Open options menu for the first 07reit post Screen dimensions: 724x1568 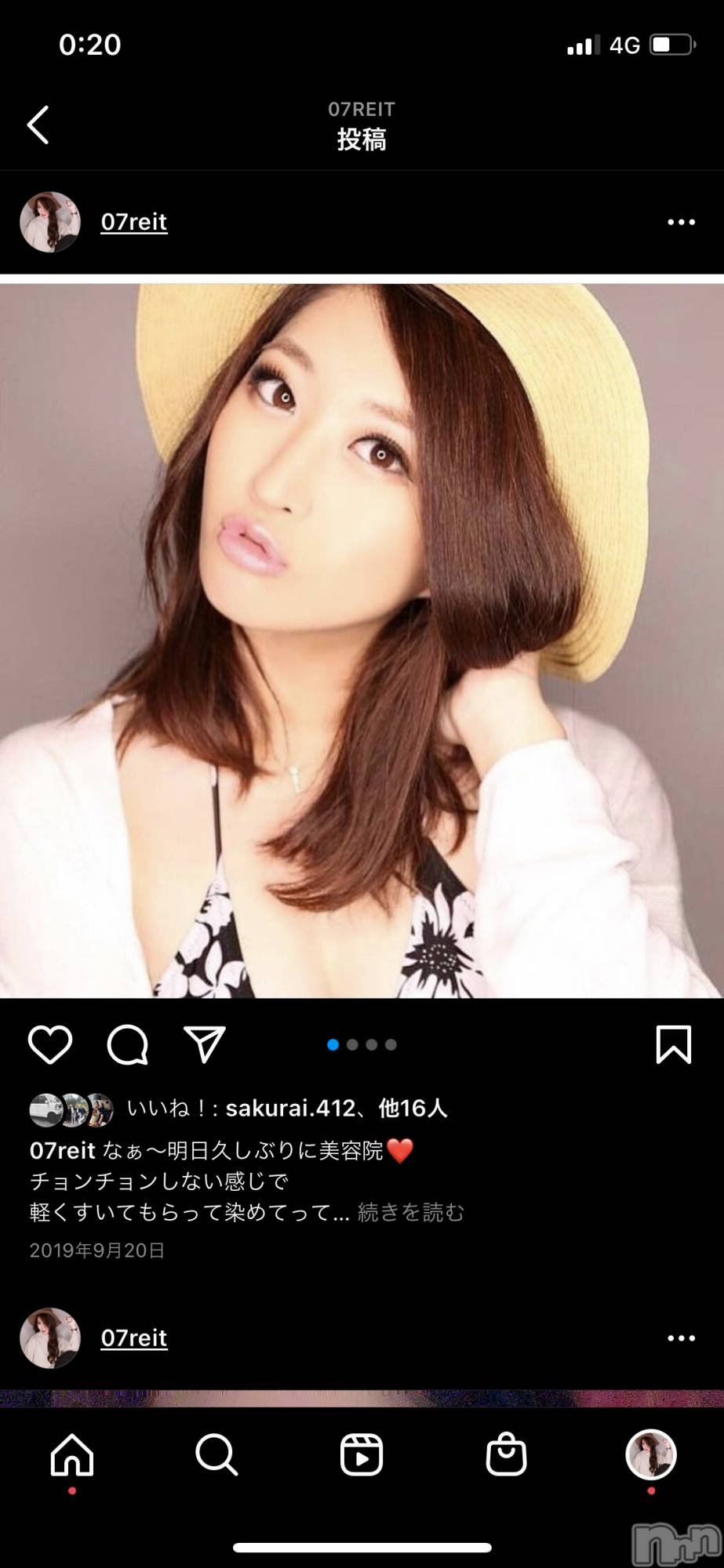pyautogui.click(x=681, y=223)
